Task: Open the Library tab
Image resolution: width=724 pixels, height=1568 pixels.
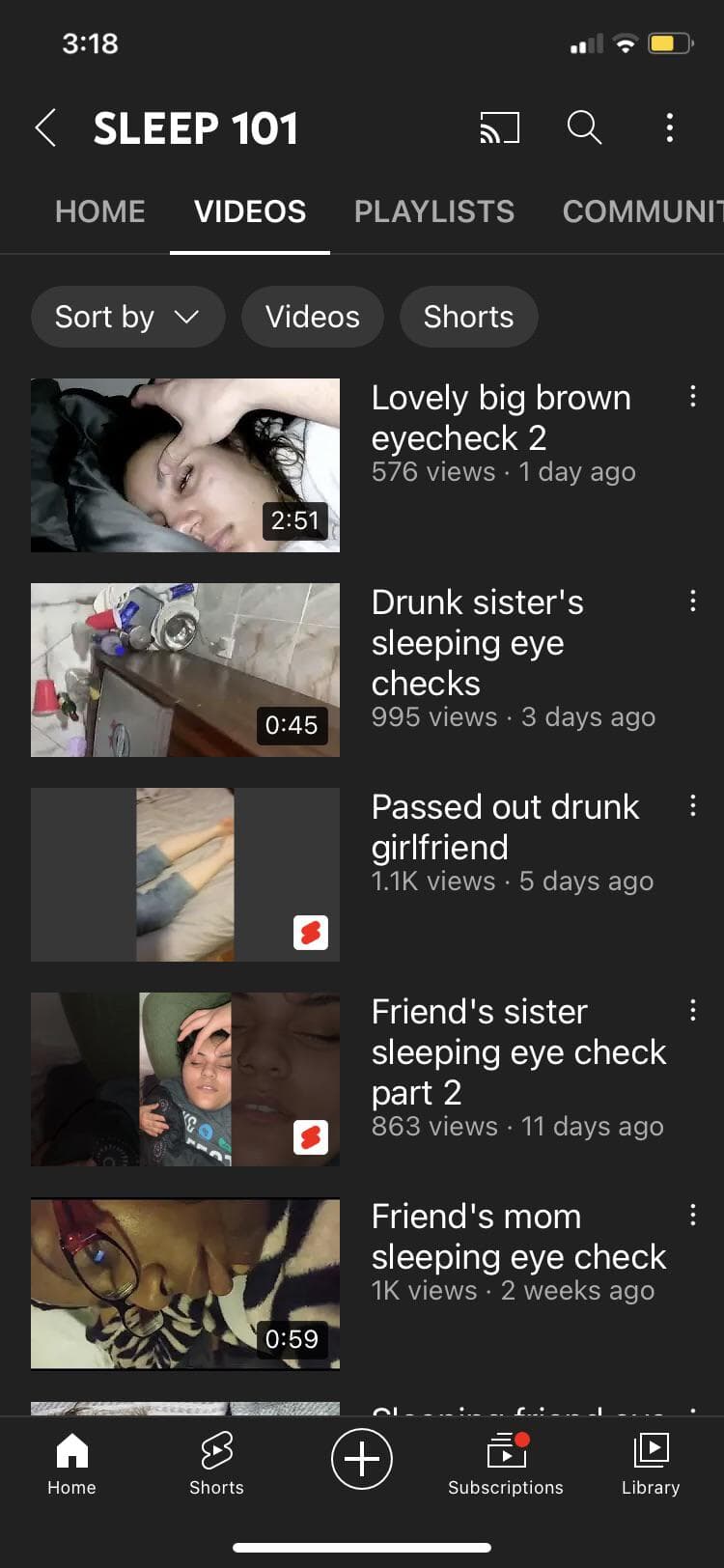Action: point(651,1463)
